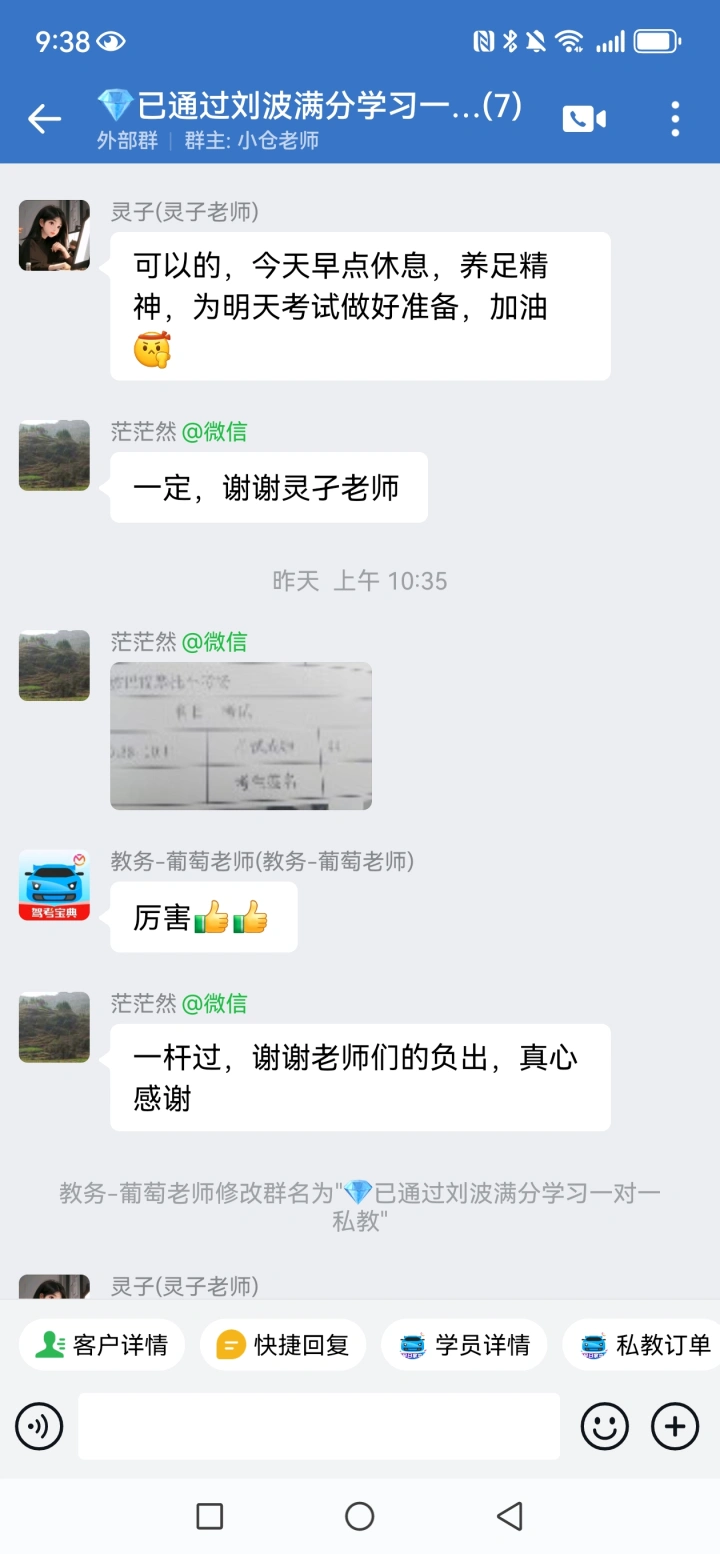This screenshot has width=720, height=1554.
Task: Open the emoji picker
Action: 605,1426
